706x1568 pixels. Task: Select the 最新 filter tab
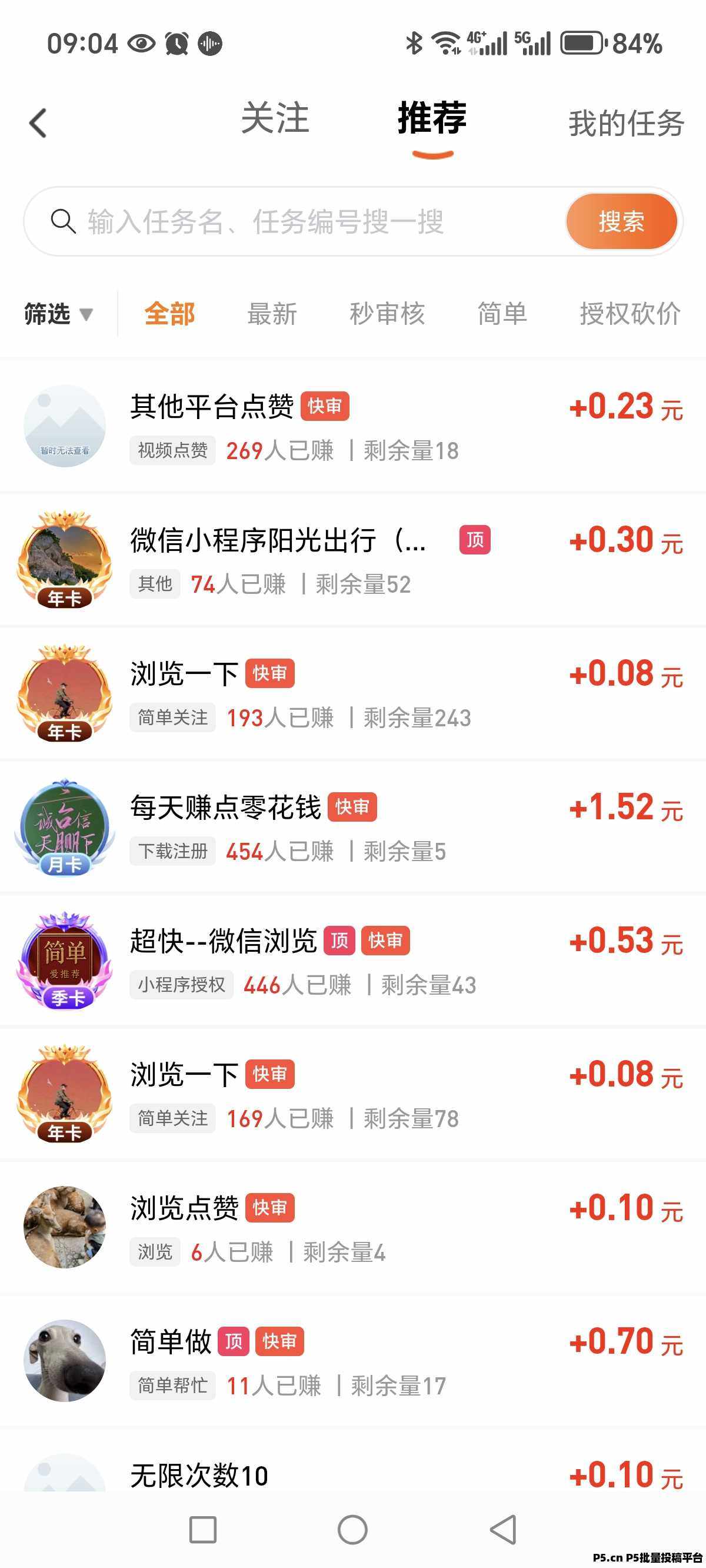[272, 314]
